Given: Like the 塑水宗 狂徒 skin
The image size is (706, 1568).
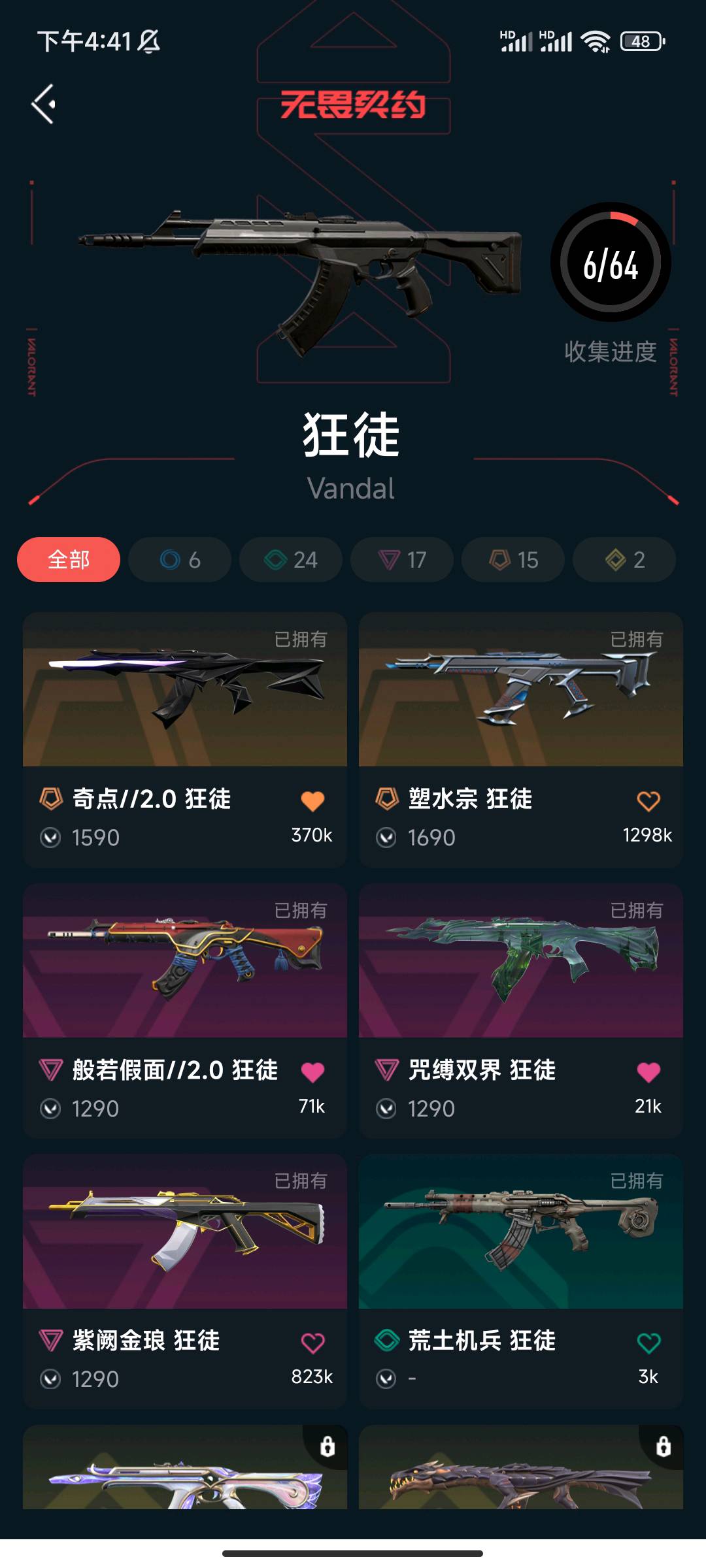Looking at the screenshot, I should [648, 801].
